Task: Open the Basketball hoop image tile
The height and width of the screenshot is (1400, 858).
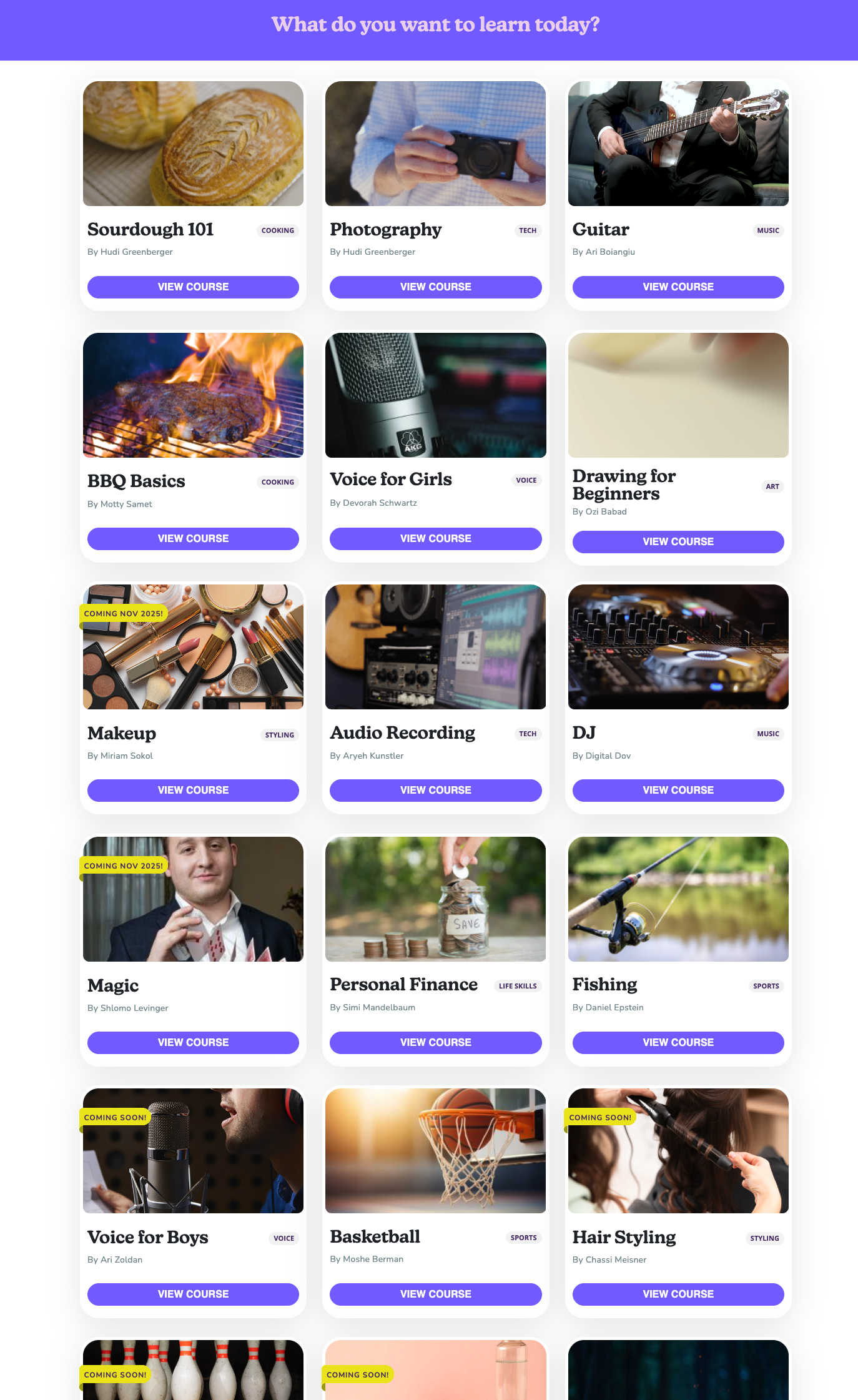Action: (x=435, y=1150)
